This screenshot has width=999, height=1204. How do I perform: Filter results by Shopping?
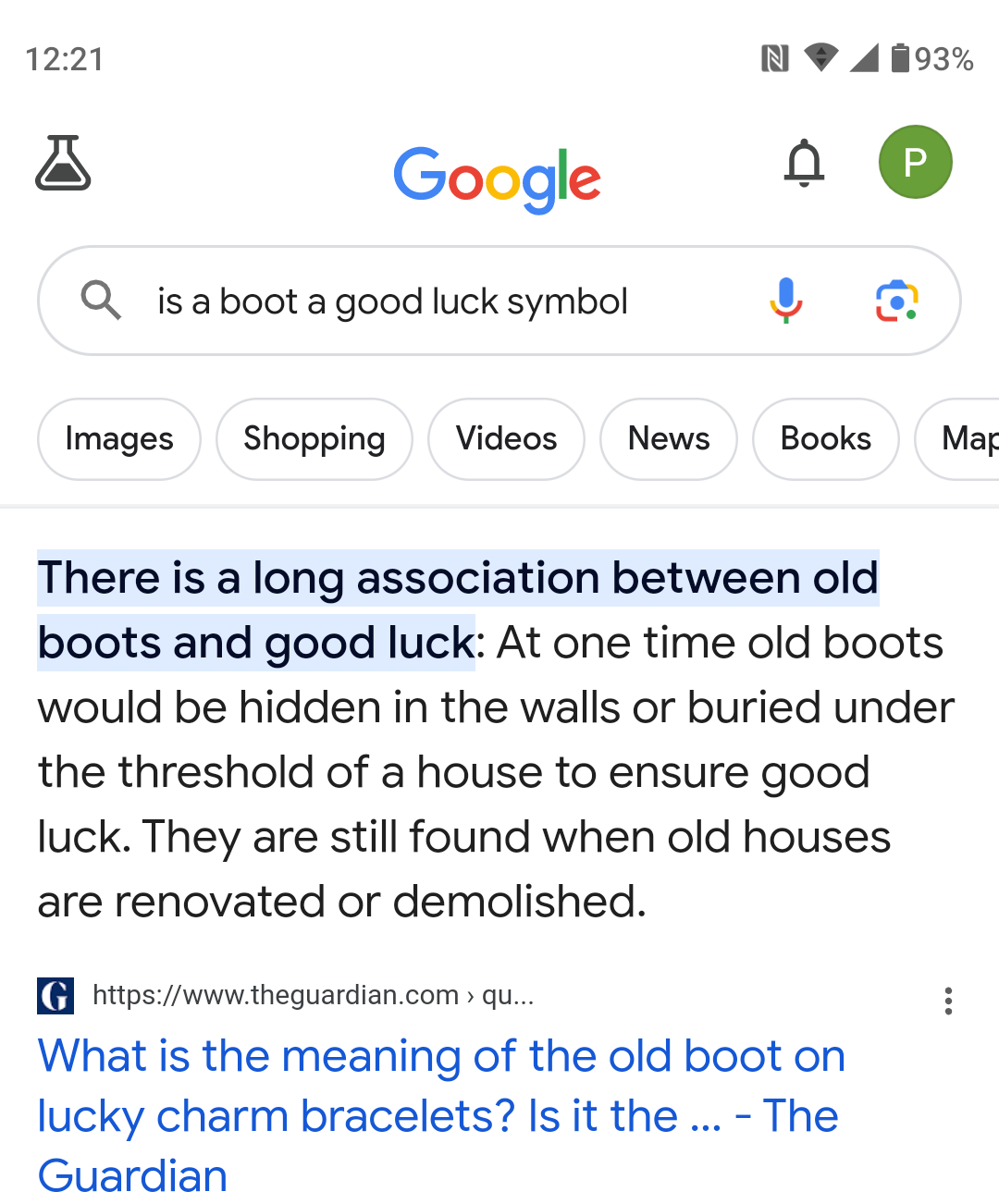point(314,439)
